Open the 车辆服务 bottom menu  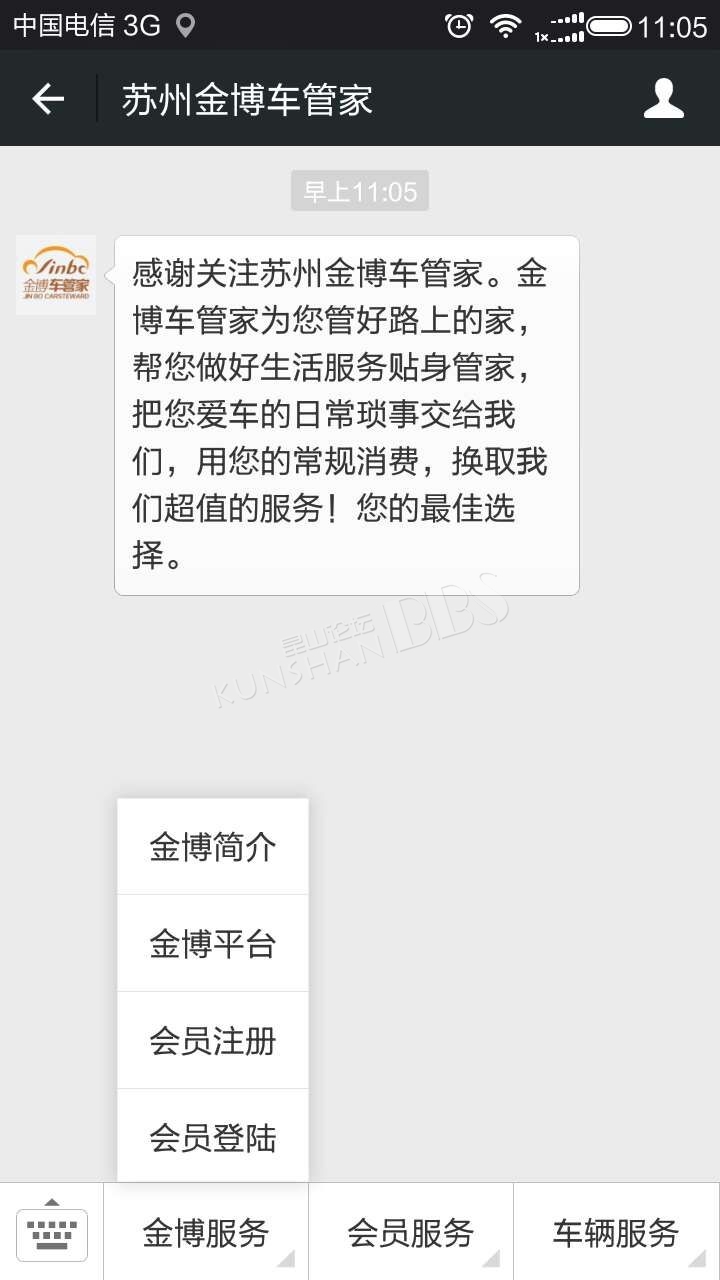pyautogui.click(x=616, y=1232)
